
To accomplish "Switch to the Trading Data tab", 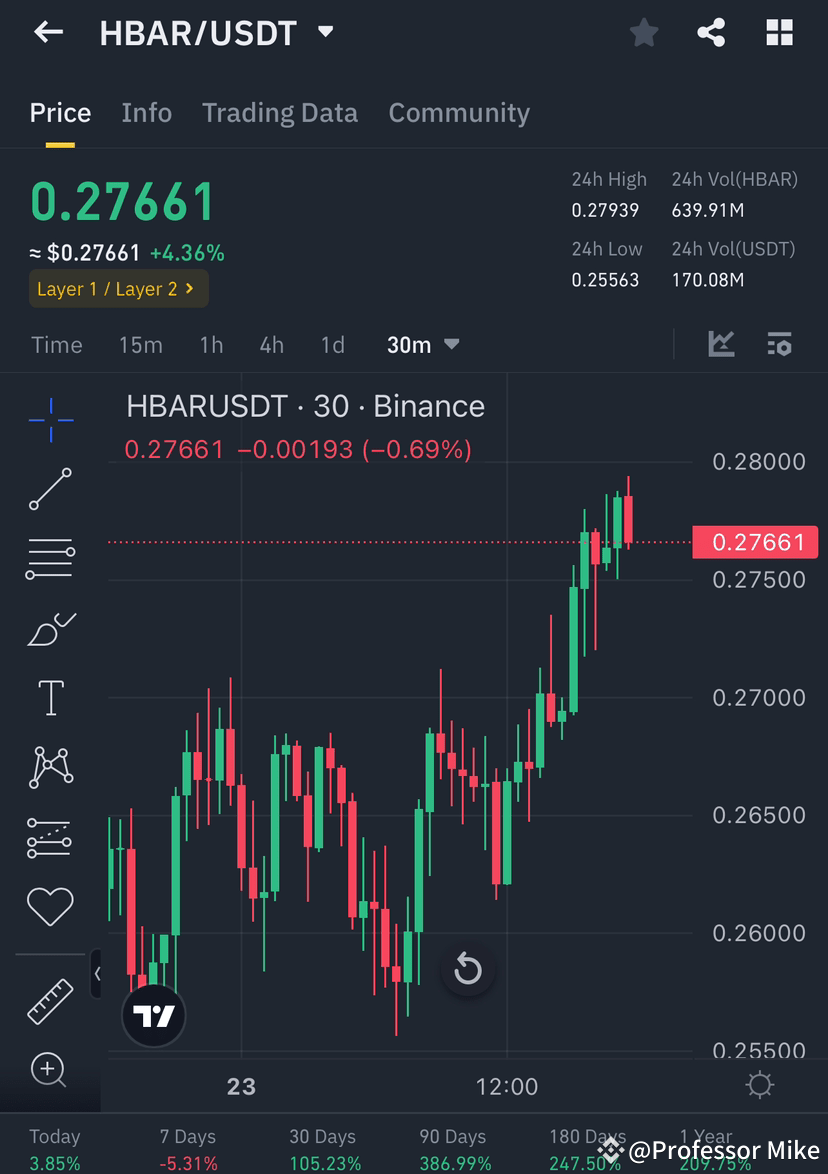I will point(280,113).
